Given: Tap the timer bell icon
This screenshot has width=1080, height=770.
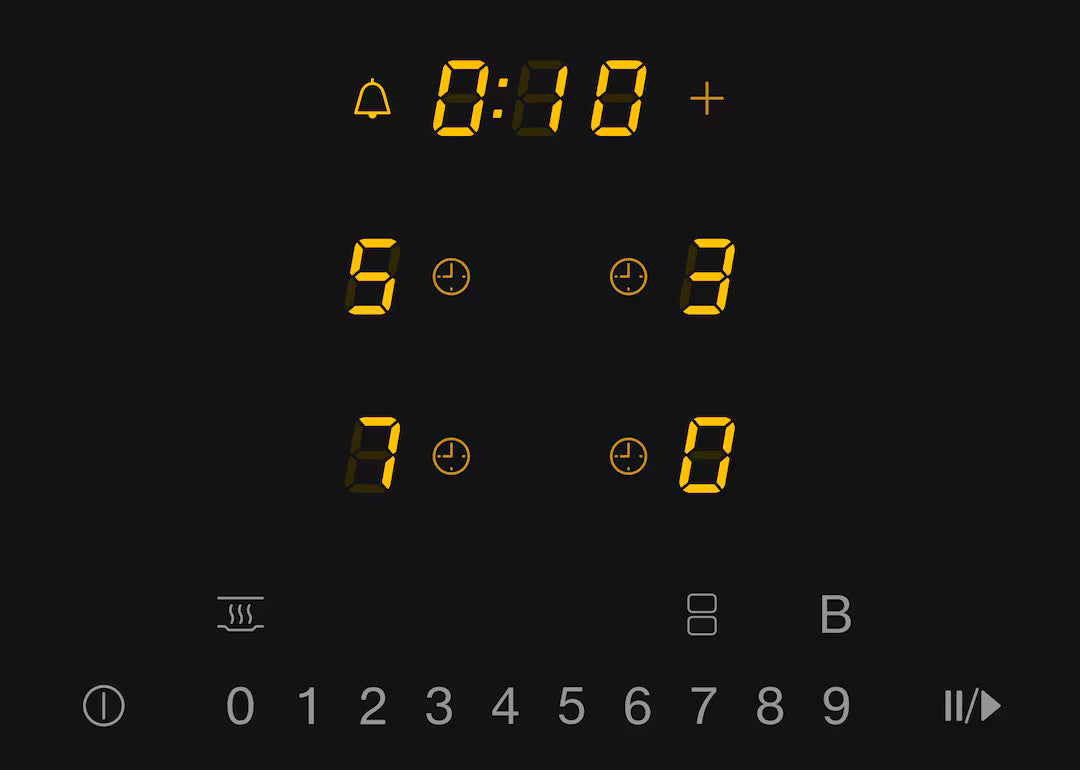Looking at the screenshot, I should point(372,99).
